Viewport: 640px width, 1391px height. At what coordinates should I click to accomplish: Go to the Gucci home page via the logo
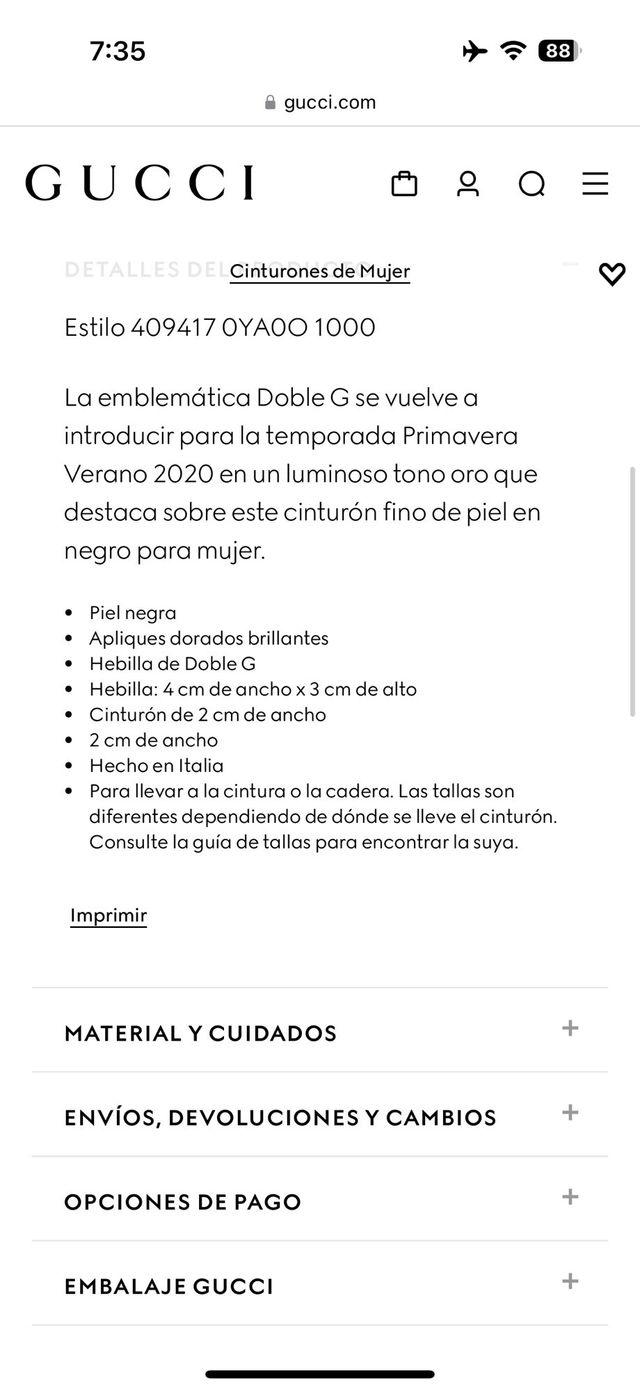[x=139, y=183]
